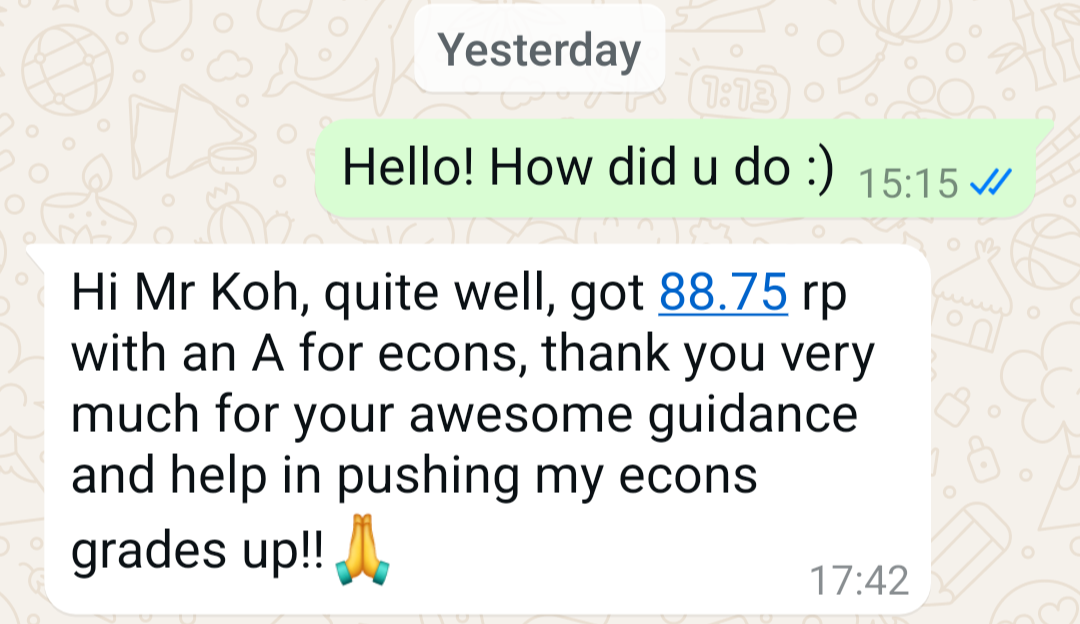Tap the underlined 88.75 link
The width and height of the screenshot is (1080, 624).
click(723, 293)
